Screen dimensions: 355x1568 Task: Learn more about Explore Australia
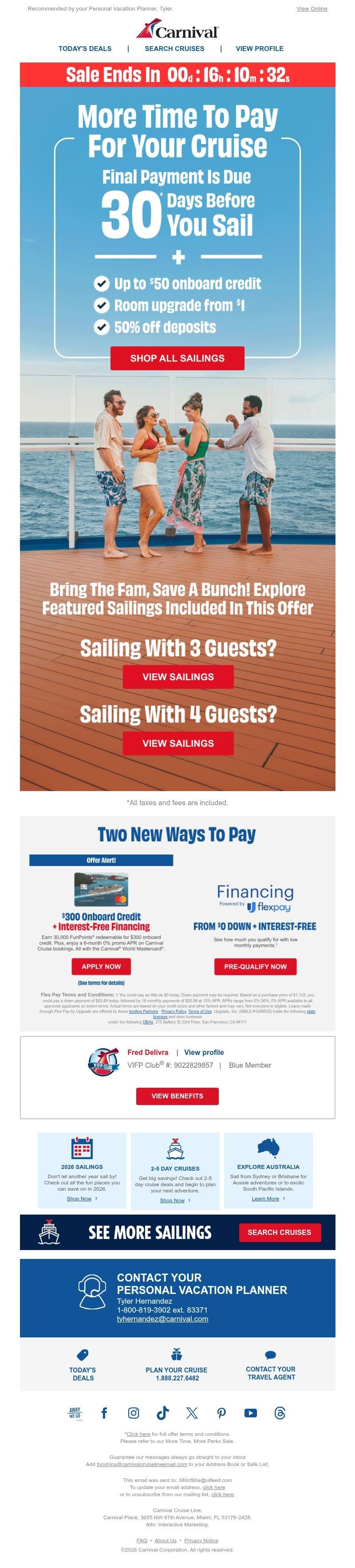coord(265,1199)
